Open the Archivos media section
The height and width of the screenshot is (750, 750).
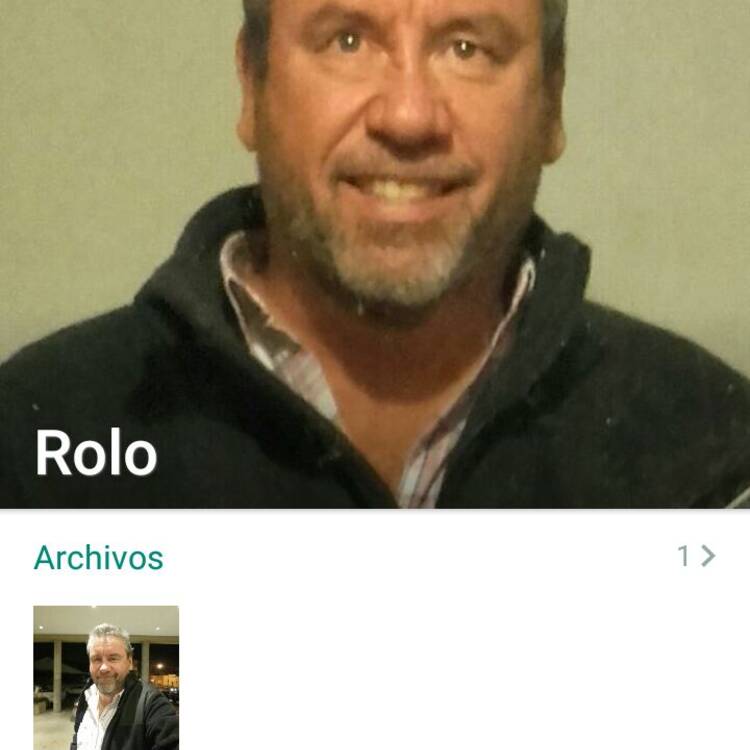coord(98,557)
